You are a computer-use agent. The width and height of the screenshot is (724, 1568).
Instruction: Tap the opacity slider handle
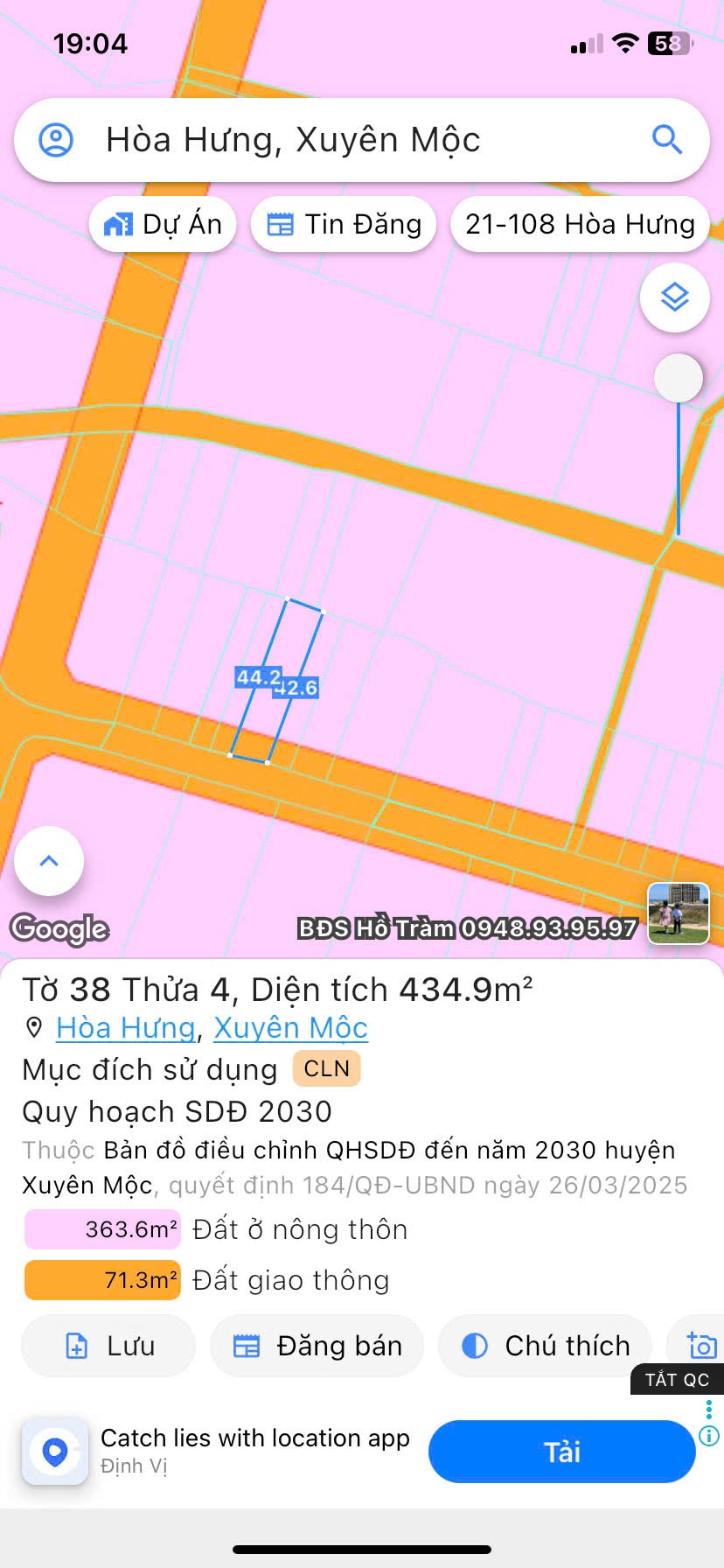tap(679, 378)
